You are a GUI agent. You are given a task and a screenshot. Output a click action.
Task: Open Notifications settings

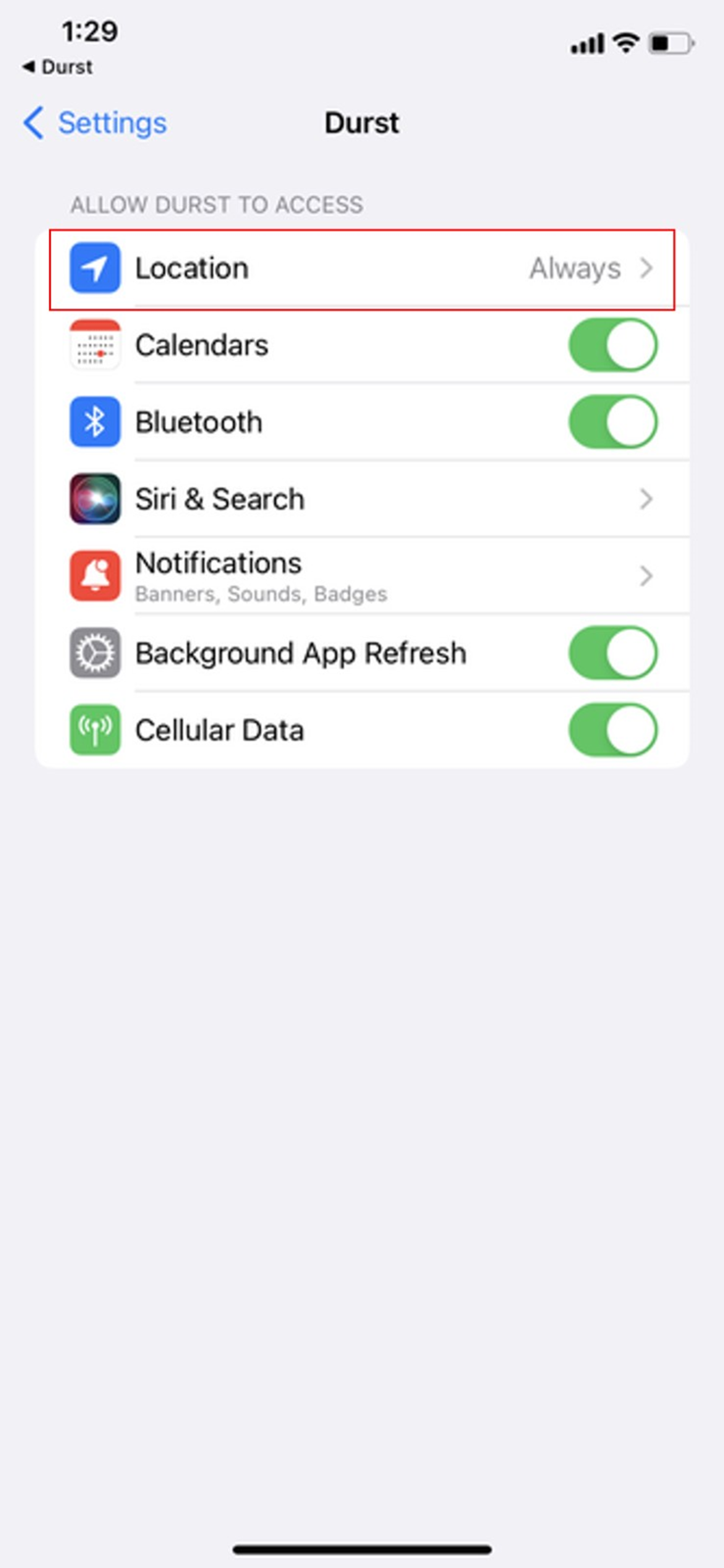362,576
